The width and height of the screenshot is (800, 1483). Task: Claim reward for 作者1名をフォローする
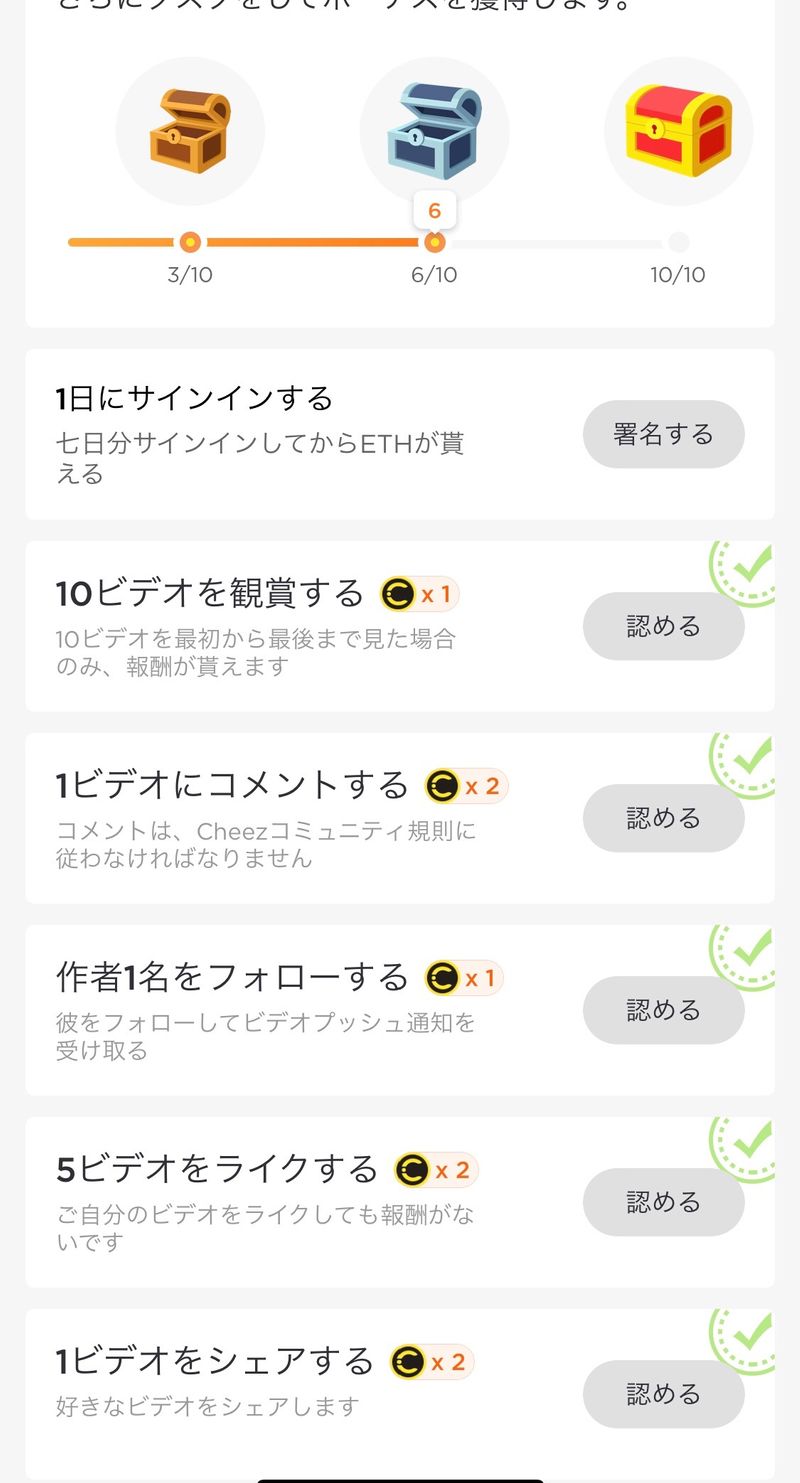663,1010
